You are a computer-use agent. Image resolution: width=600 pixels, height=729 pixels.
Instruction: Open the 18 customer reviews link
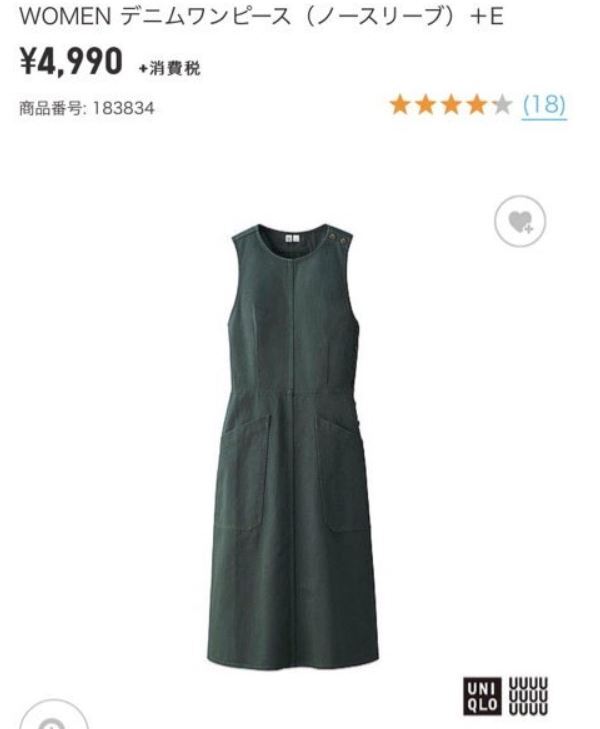(x=545, y=104)
